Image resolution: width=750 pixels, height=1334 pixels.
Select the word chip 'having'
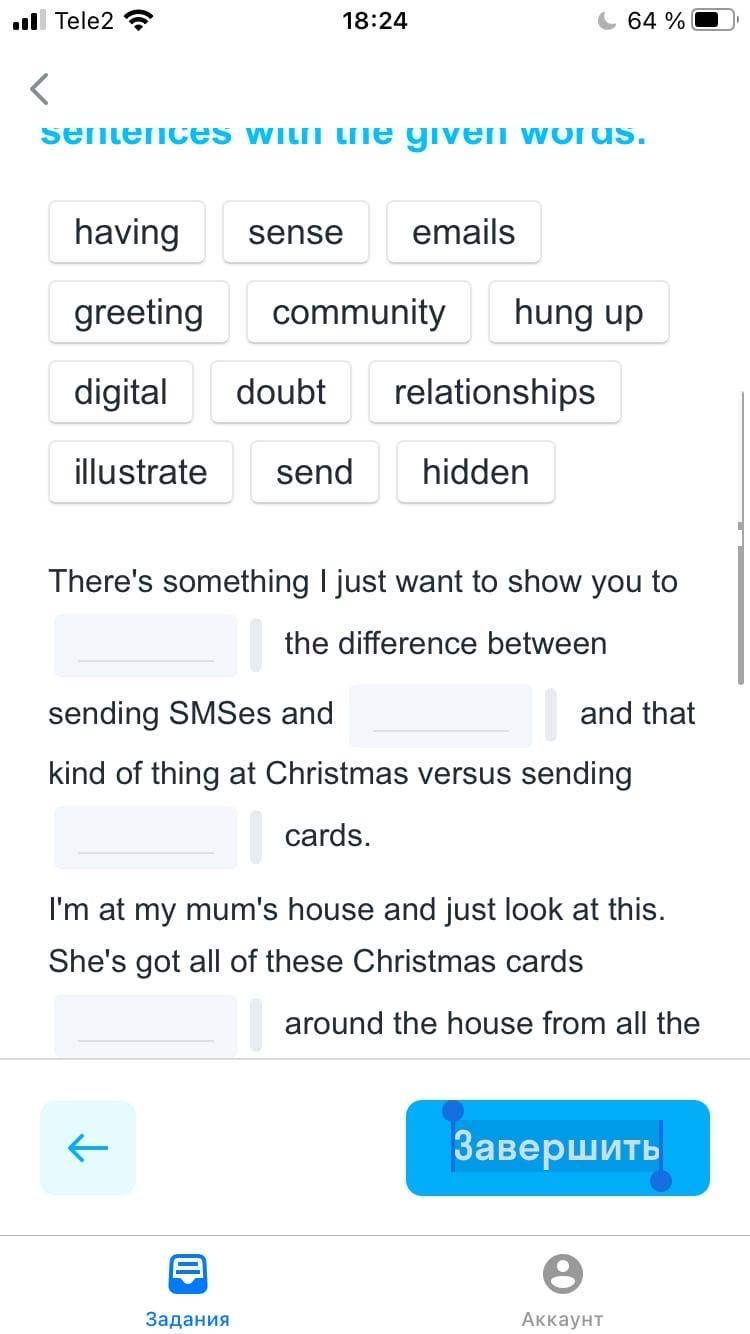tap(127, 232)
